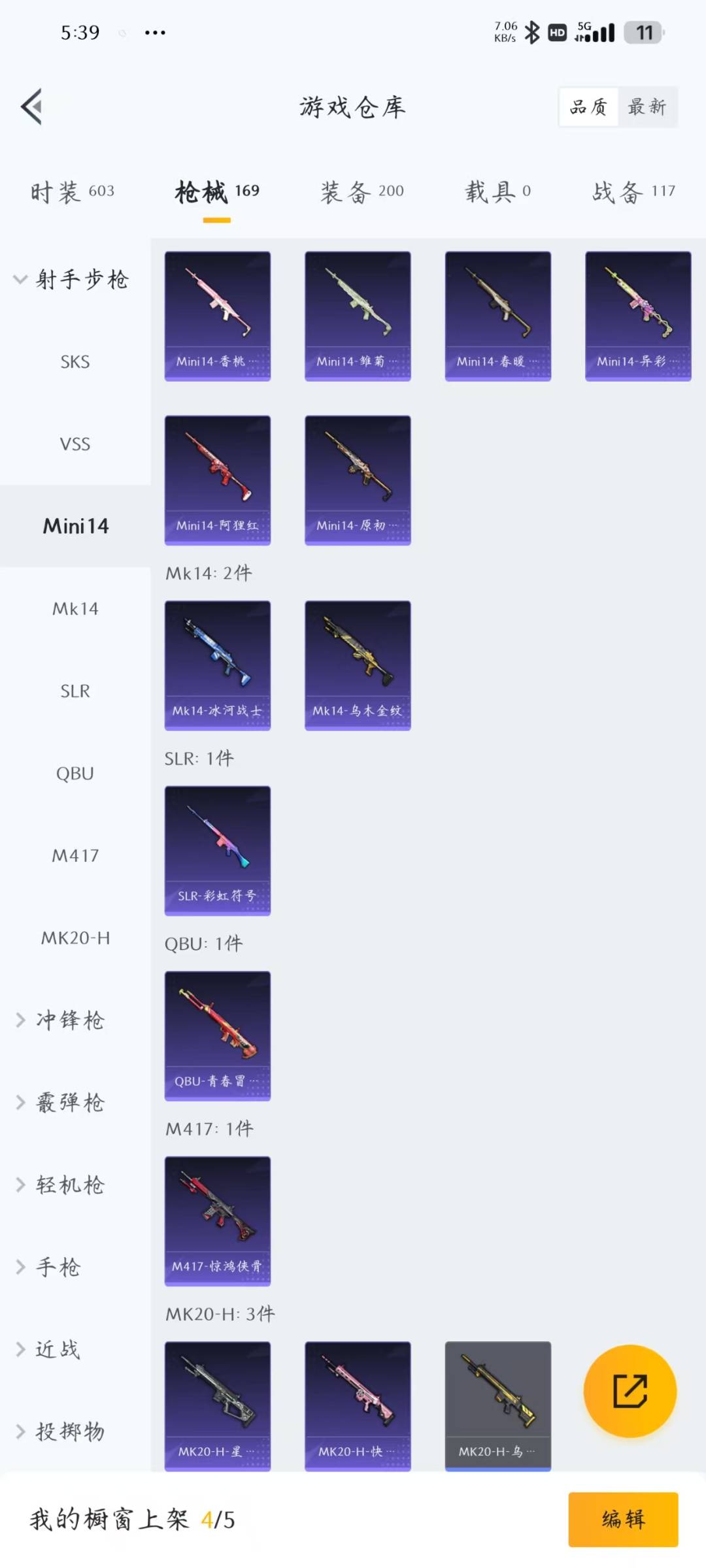
Task: Open the 战备 tab
Action: pos(633,191)
